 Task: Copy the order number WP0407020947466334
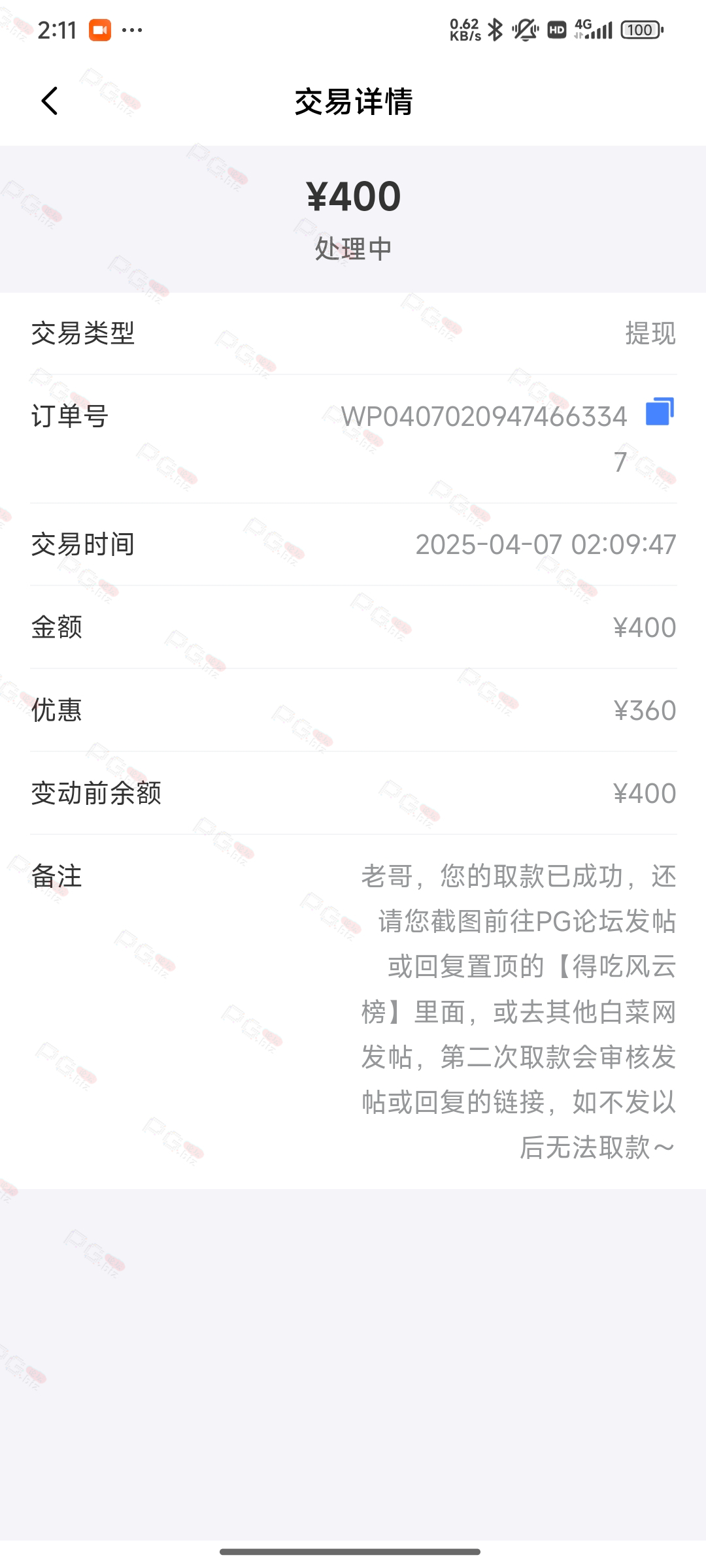[x=660, y=412]
